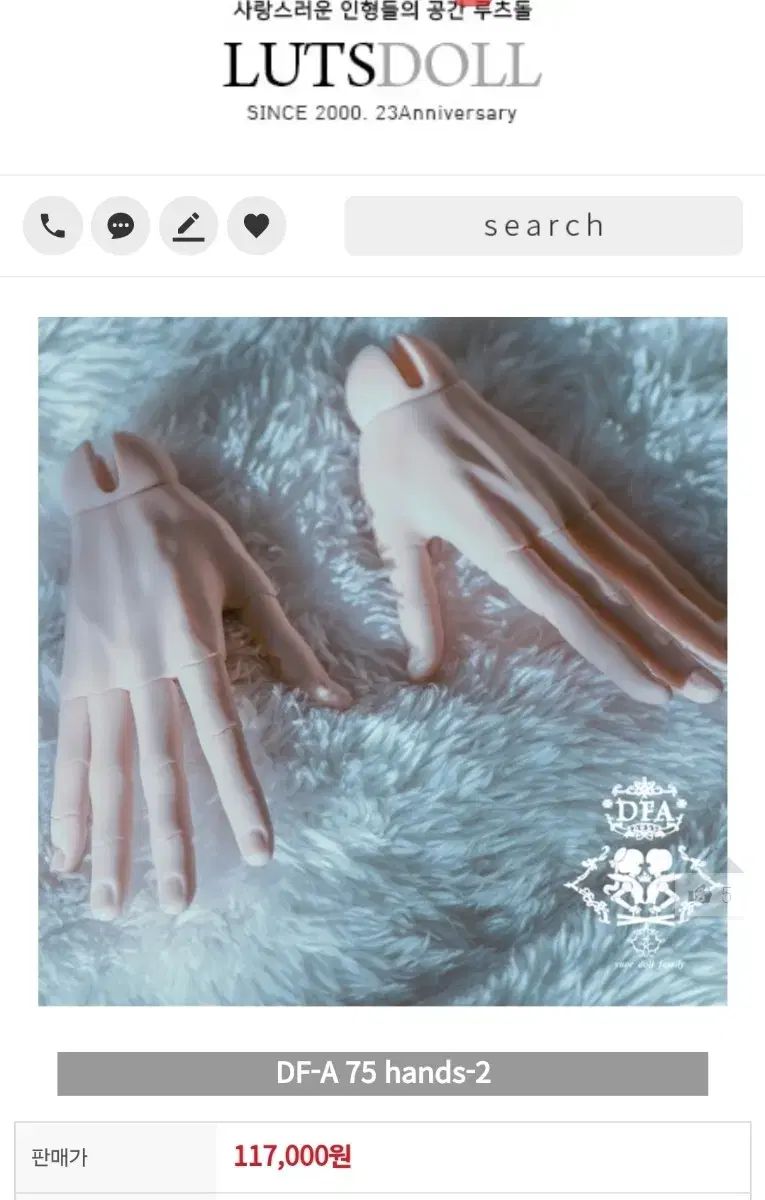The image size is (765, 1200).
Task: Open the LUTSDOLL logo home link
Action: point(382,66)
